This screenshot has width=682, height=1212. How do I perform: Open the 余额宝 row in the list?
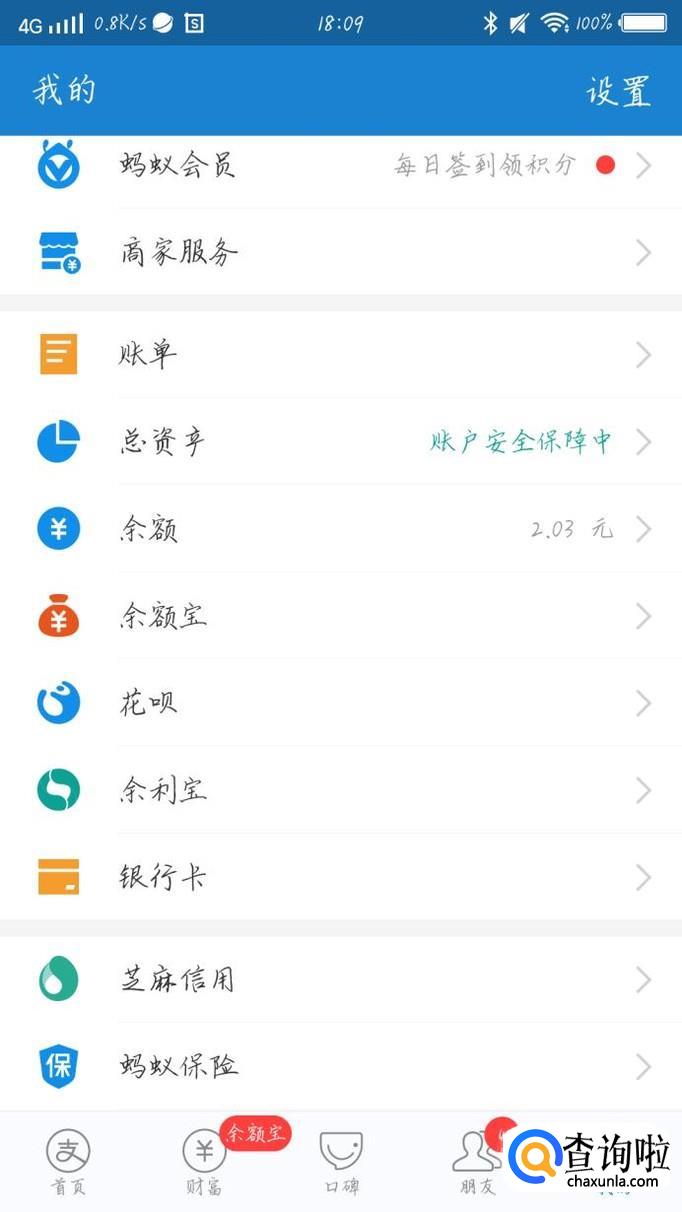[341, 616]
